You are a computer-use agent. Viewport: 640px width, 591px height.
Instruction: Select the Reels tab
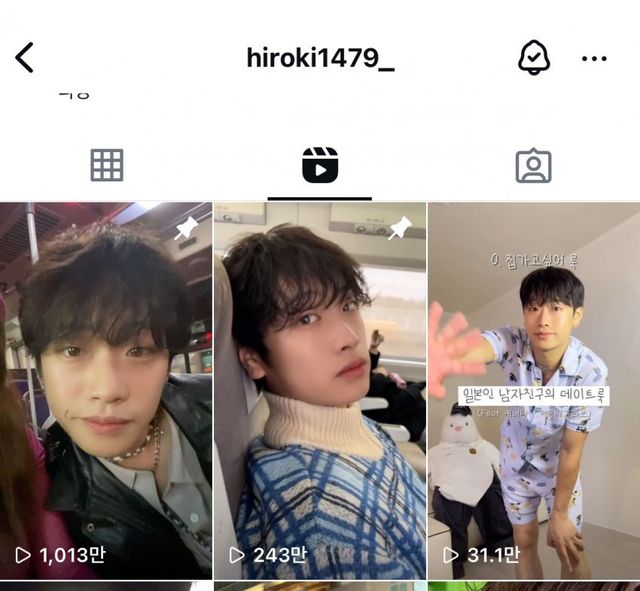click(319, 165)
